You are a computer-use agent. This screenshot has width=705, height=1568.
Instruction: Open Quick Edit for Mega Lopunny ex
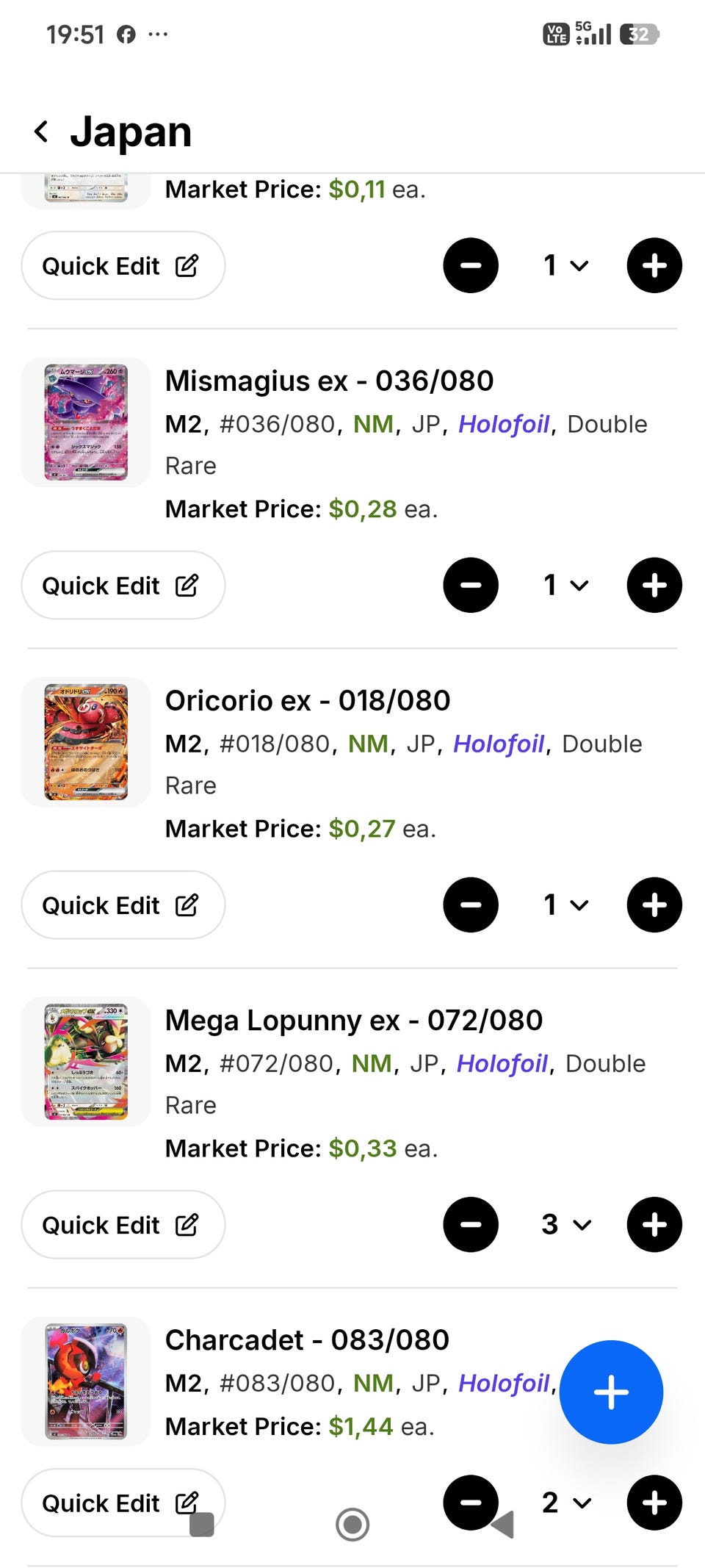[x=123, y=1225]
